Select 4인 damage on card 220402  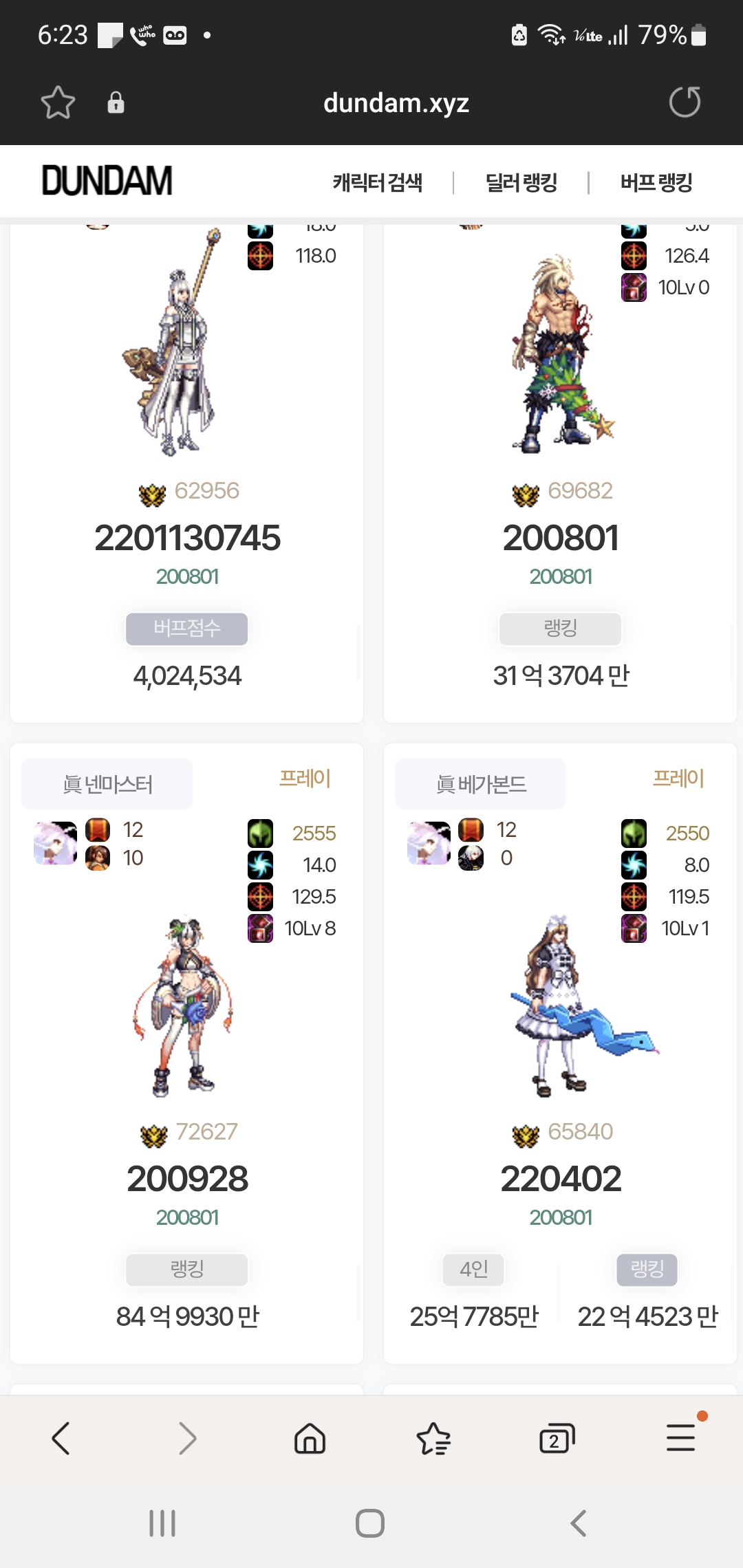(x=473, y=1270)
